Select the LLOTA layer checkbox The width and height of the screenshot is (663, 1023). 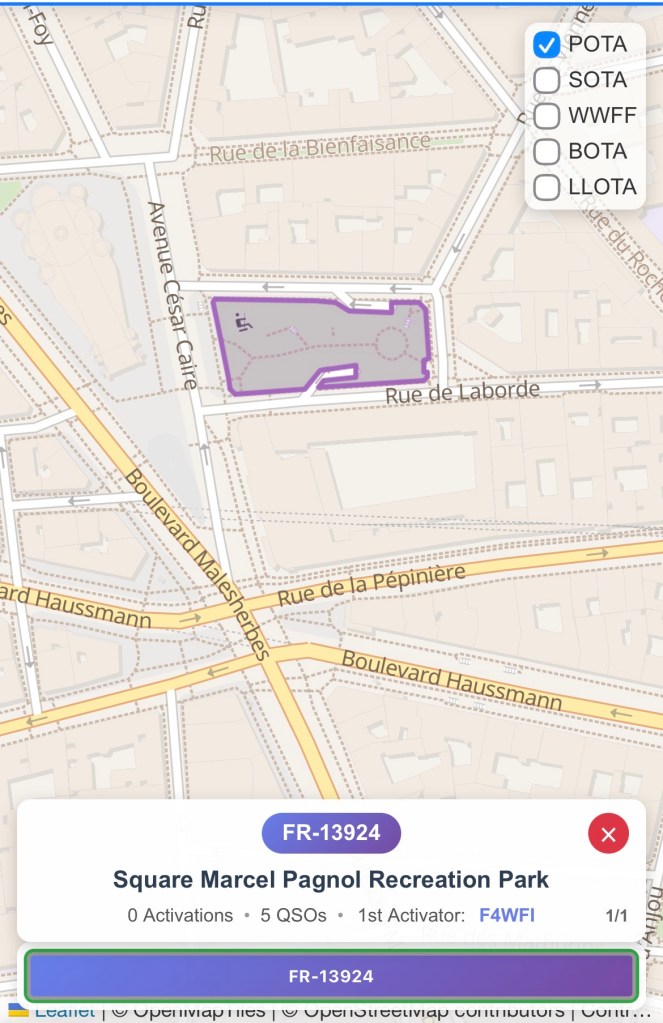click(546, 187)
